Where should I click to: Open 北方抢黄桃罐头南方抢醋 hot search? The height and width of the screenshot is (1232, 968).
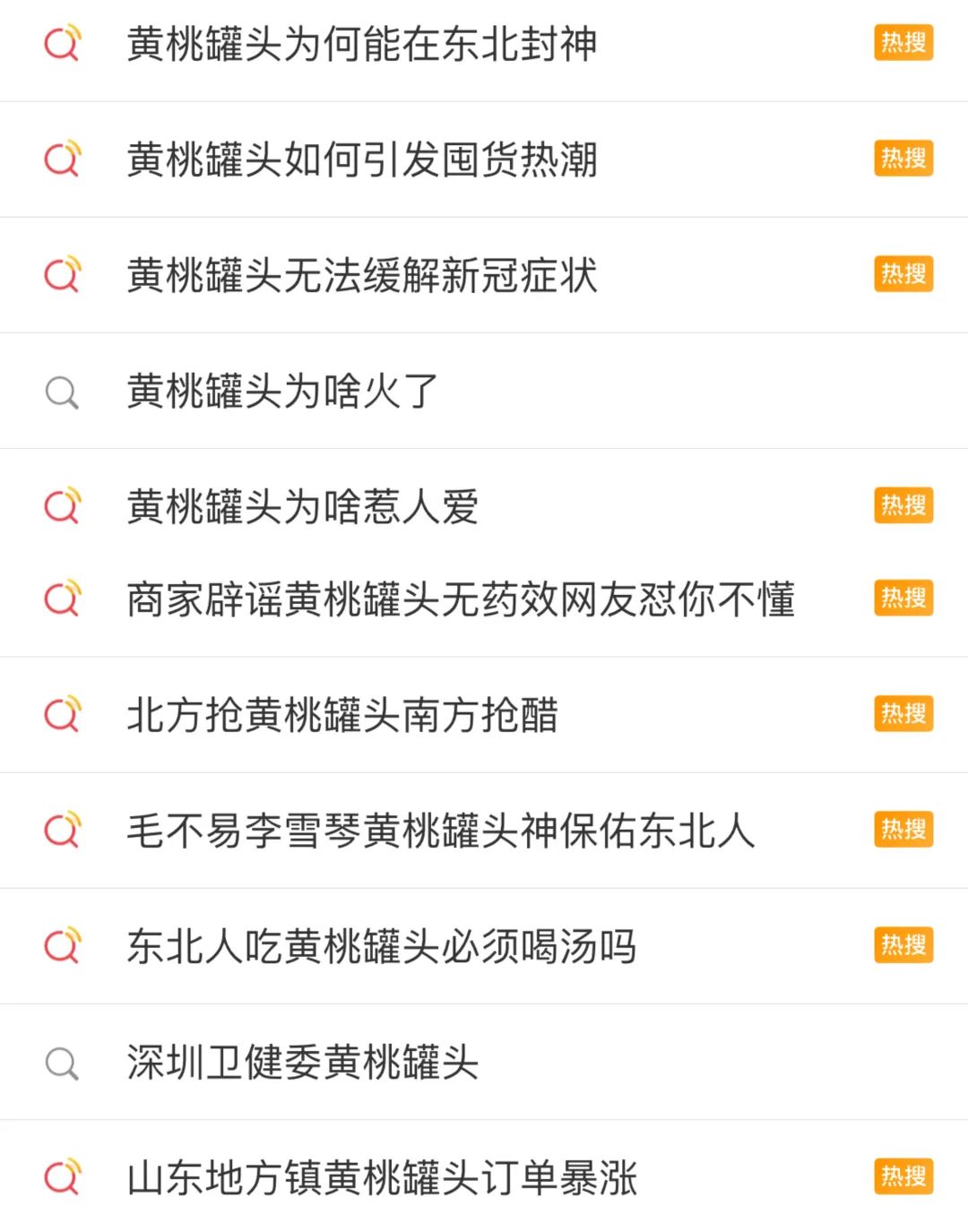[341, 715]
